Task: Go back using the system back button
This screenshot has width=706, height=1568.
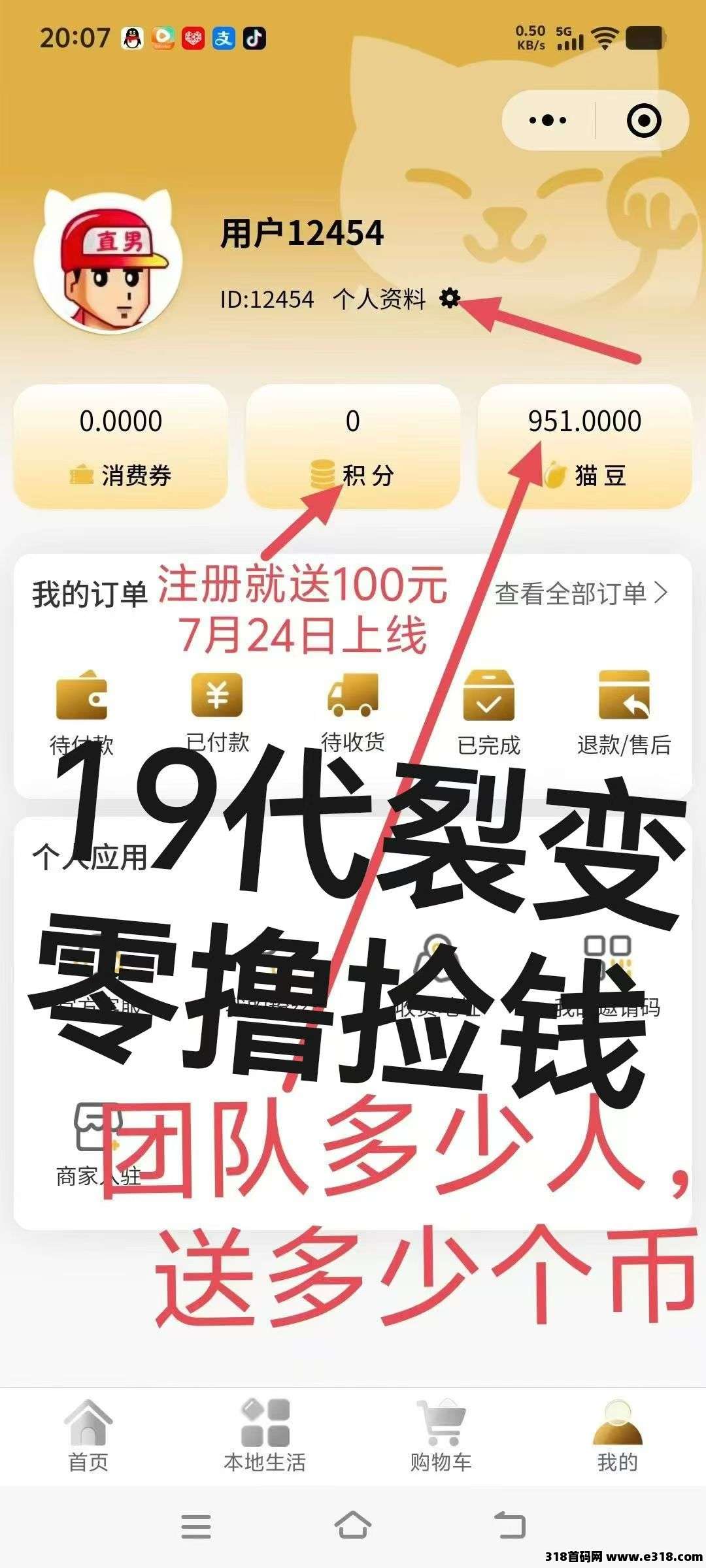Action: pos(510,1527)
